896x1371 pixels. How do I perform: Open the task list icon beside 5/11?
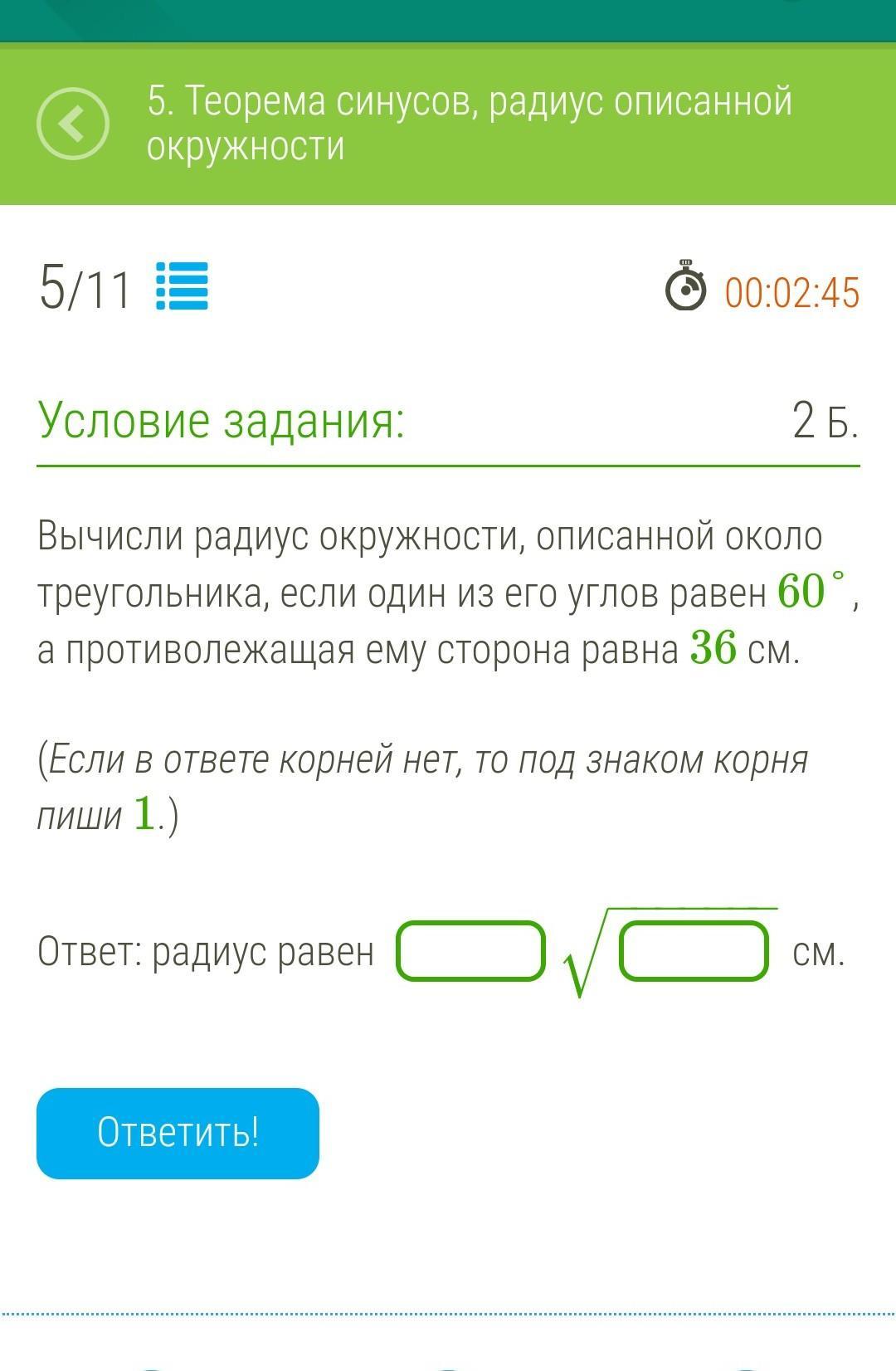(183, 286)
